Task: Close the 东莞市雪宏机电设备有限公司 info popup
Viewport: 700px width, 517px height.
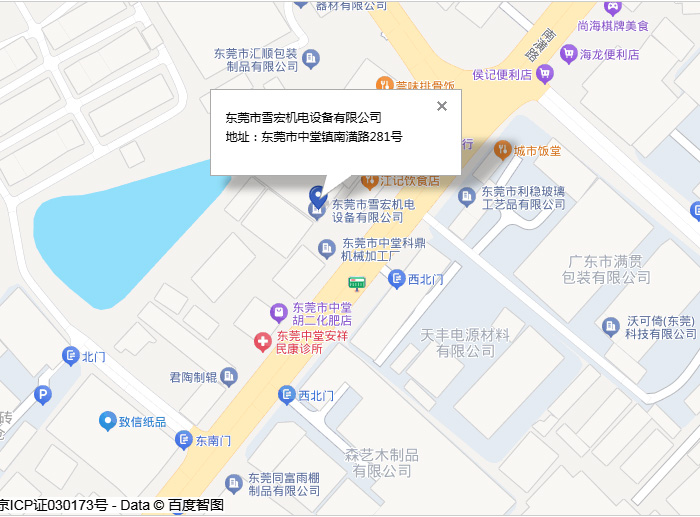Action: click(442, 106)
